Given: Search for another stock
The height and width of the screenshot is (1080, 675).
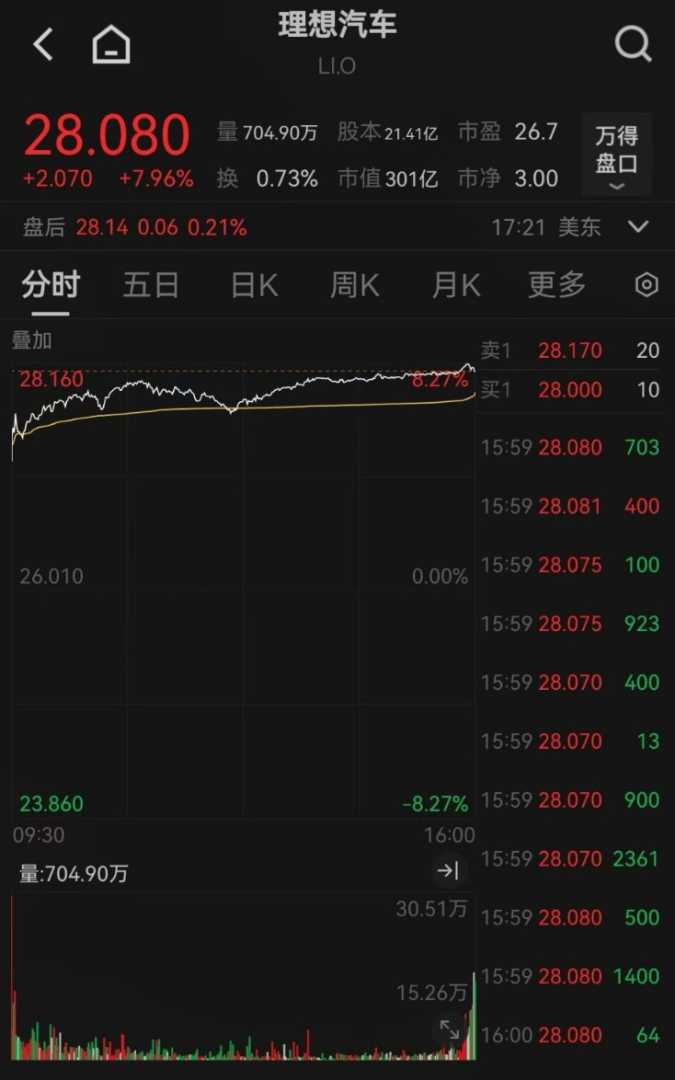Looking at the screenshot, I should (x=632, y=45).
